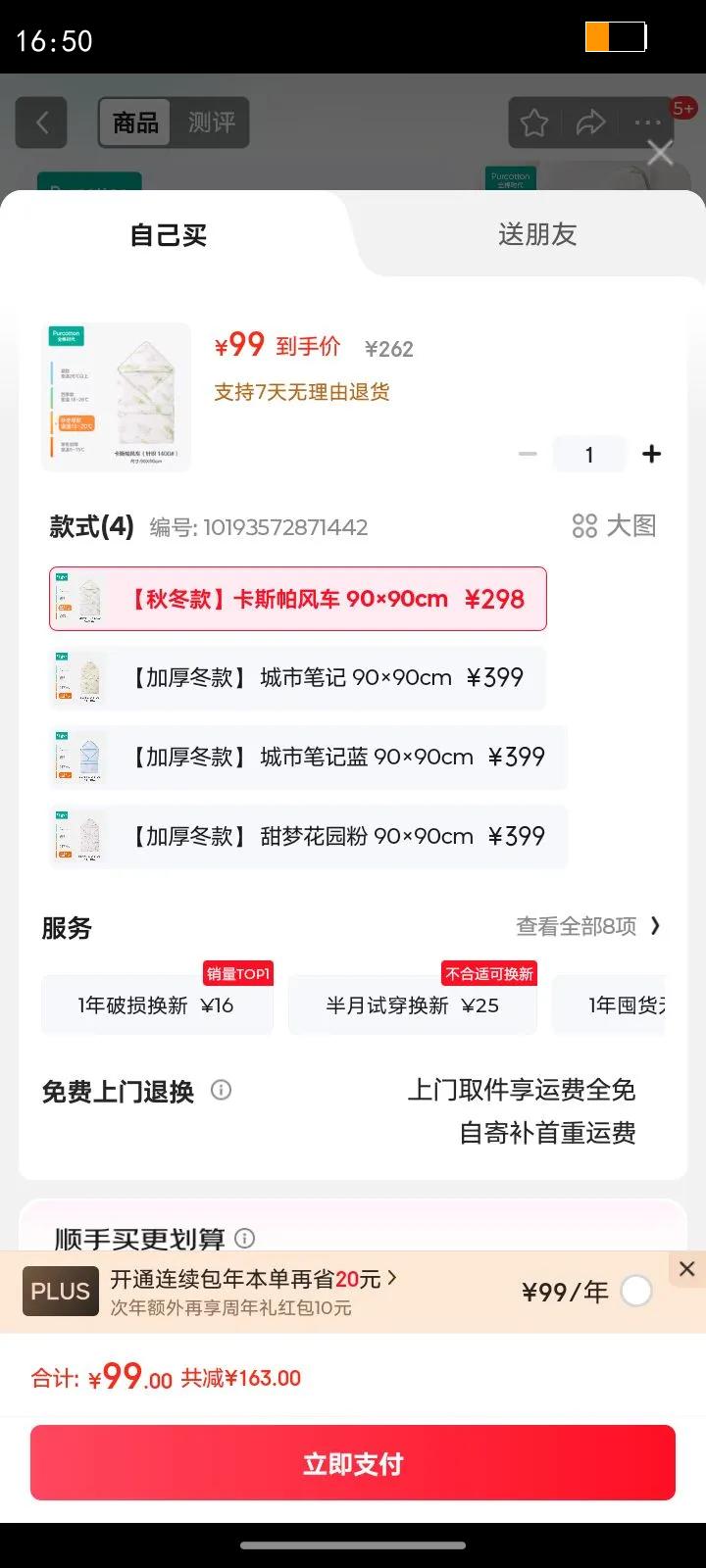706x1568 pixels.
Task: View all 8 services via 查看全部8项
Action: point(588,926)
